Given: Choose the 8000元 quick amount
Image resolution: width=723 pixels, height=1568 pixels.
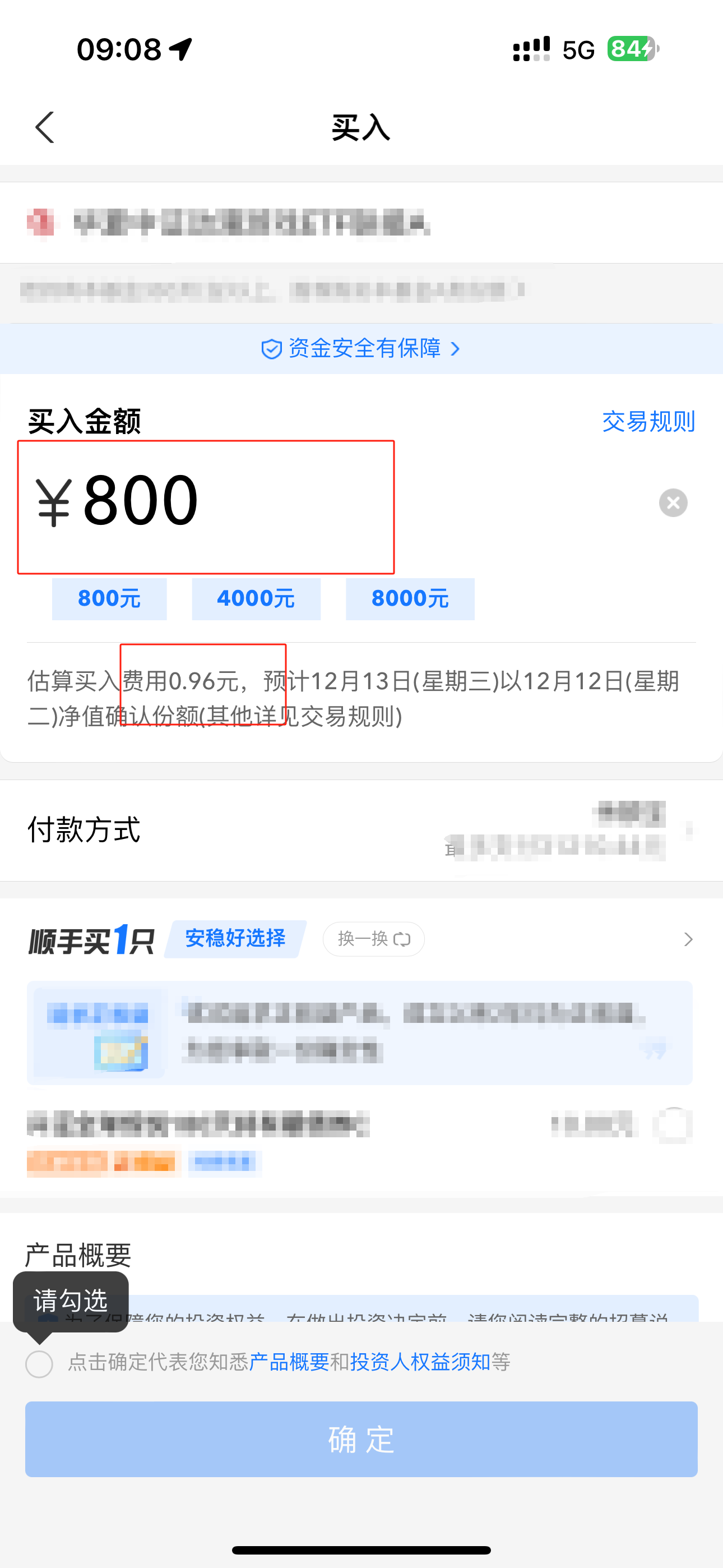Looking at the screenshot, I should tap(410, 599).
